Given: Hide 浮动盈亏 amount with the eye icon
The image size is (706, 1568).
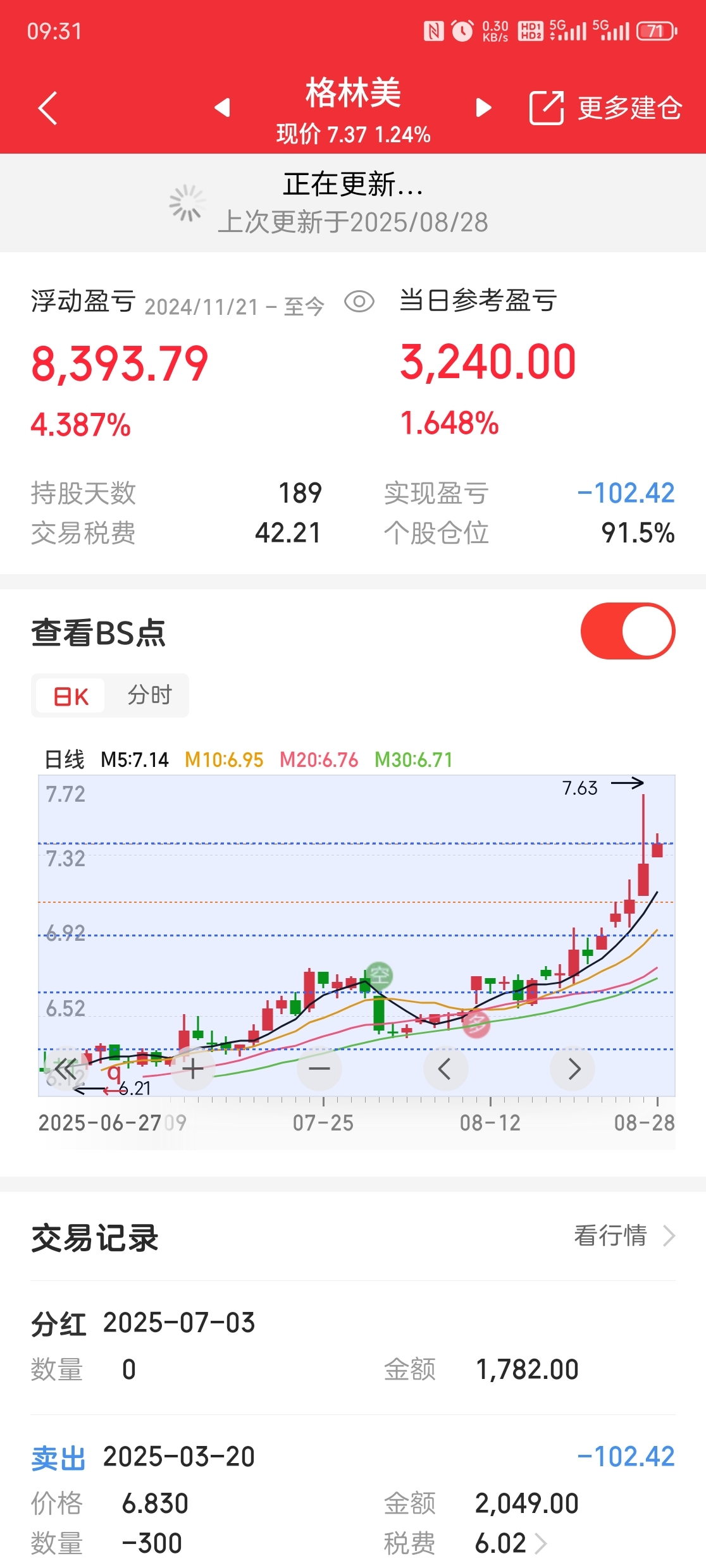Looking at the screenshot, I should coord(359,302).
